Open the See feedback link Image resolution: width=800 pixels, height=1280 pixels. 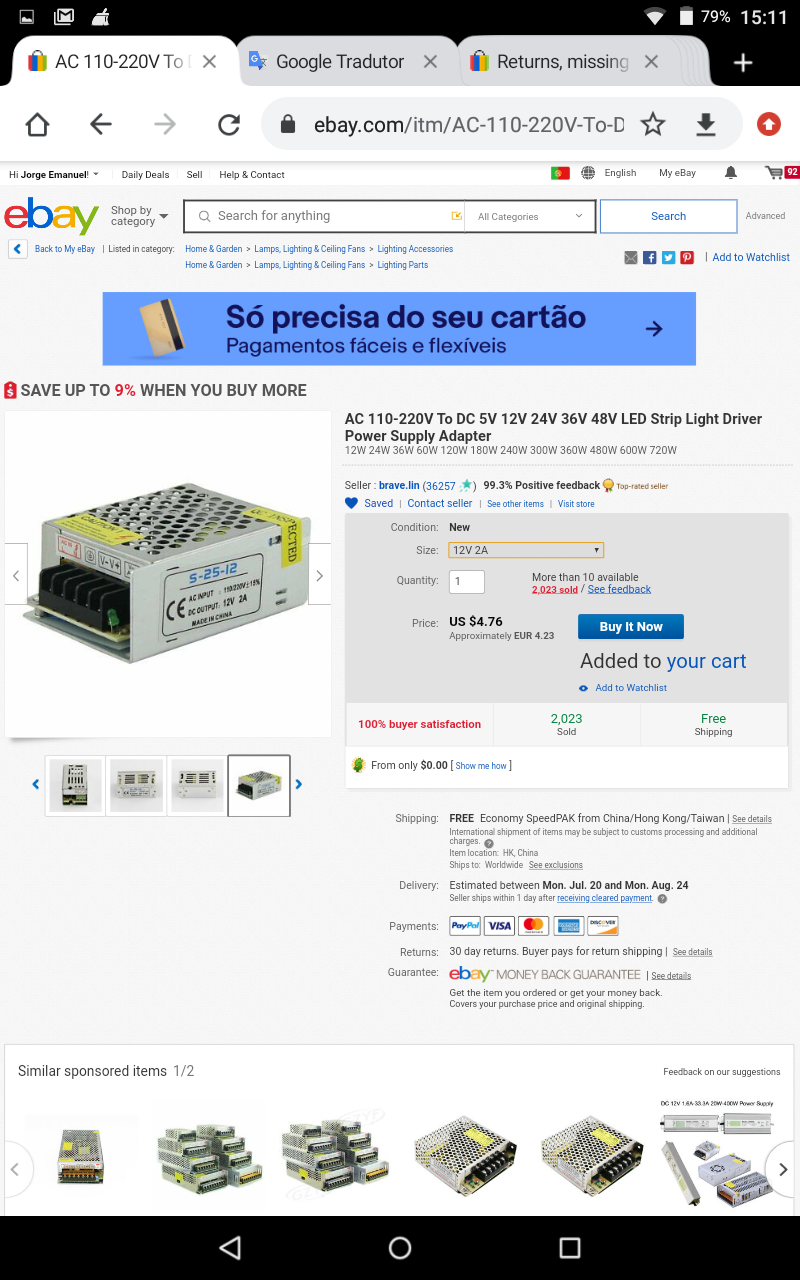(619, 589)
